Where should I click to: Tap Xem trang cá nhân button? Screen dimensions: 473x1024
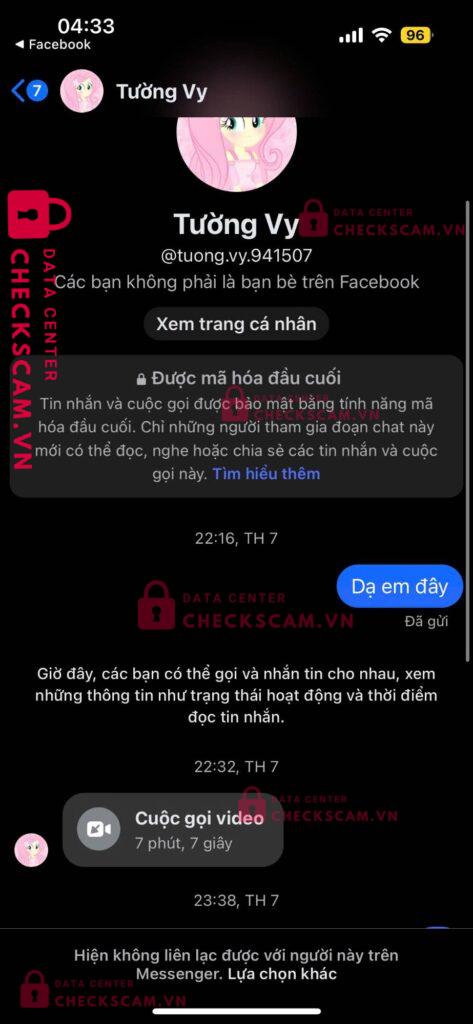[x=236, y=324]
